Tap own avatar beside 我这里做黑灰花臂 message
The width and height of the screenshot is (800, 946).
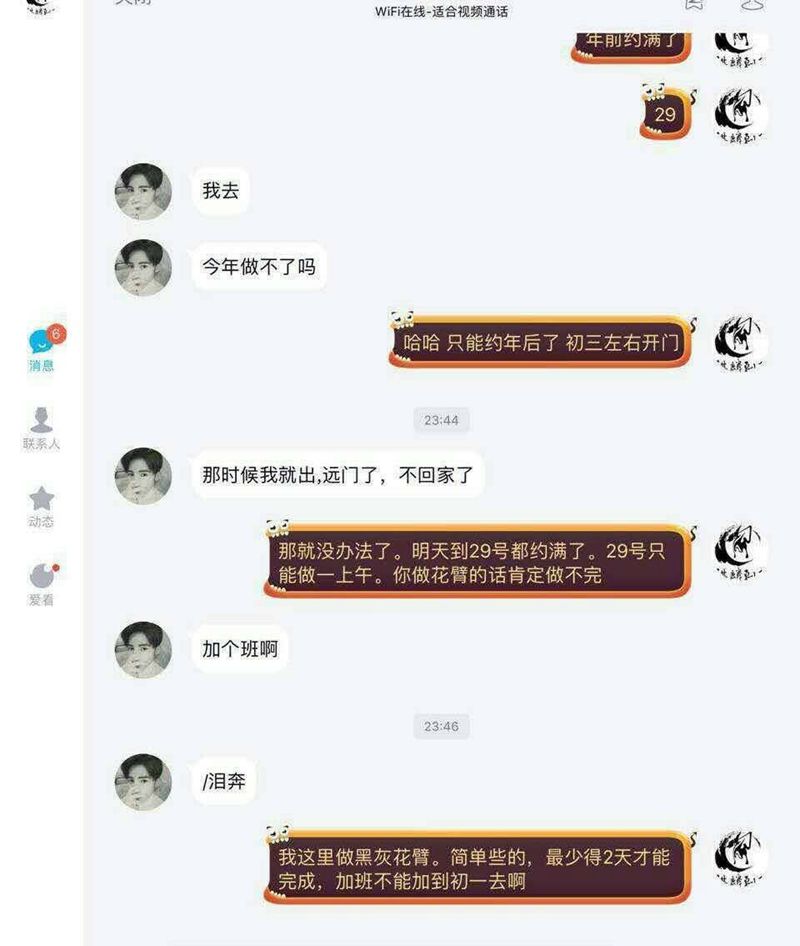[x=741, y=860]
